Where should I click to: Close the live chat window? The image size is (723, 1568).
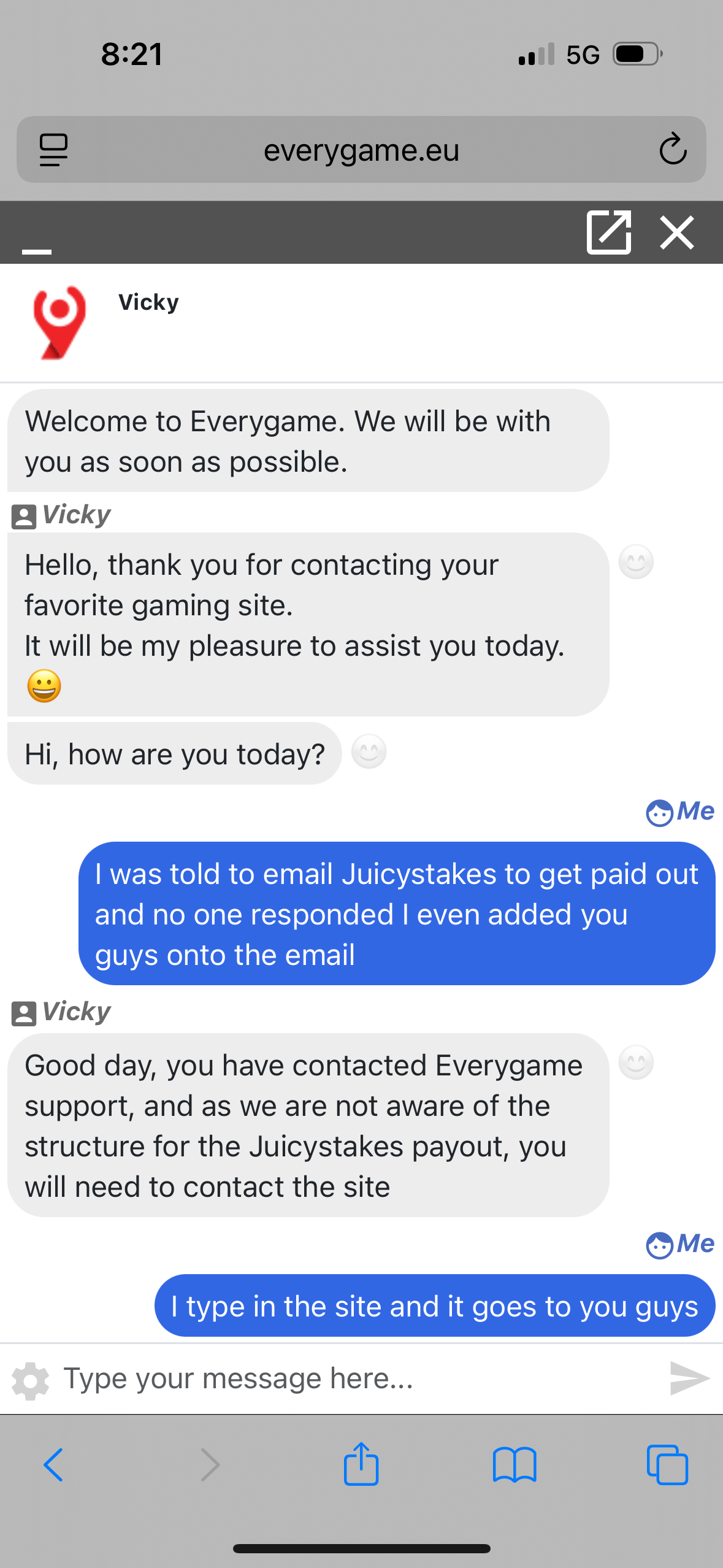tap(677, 233)
